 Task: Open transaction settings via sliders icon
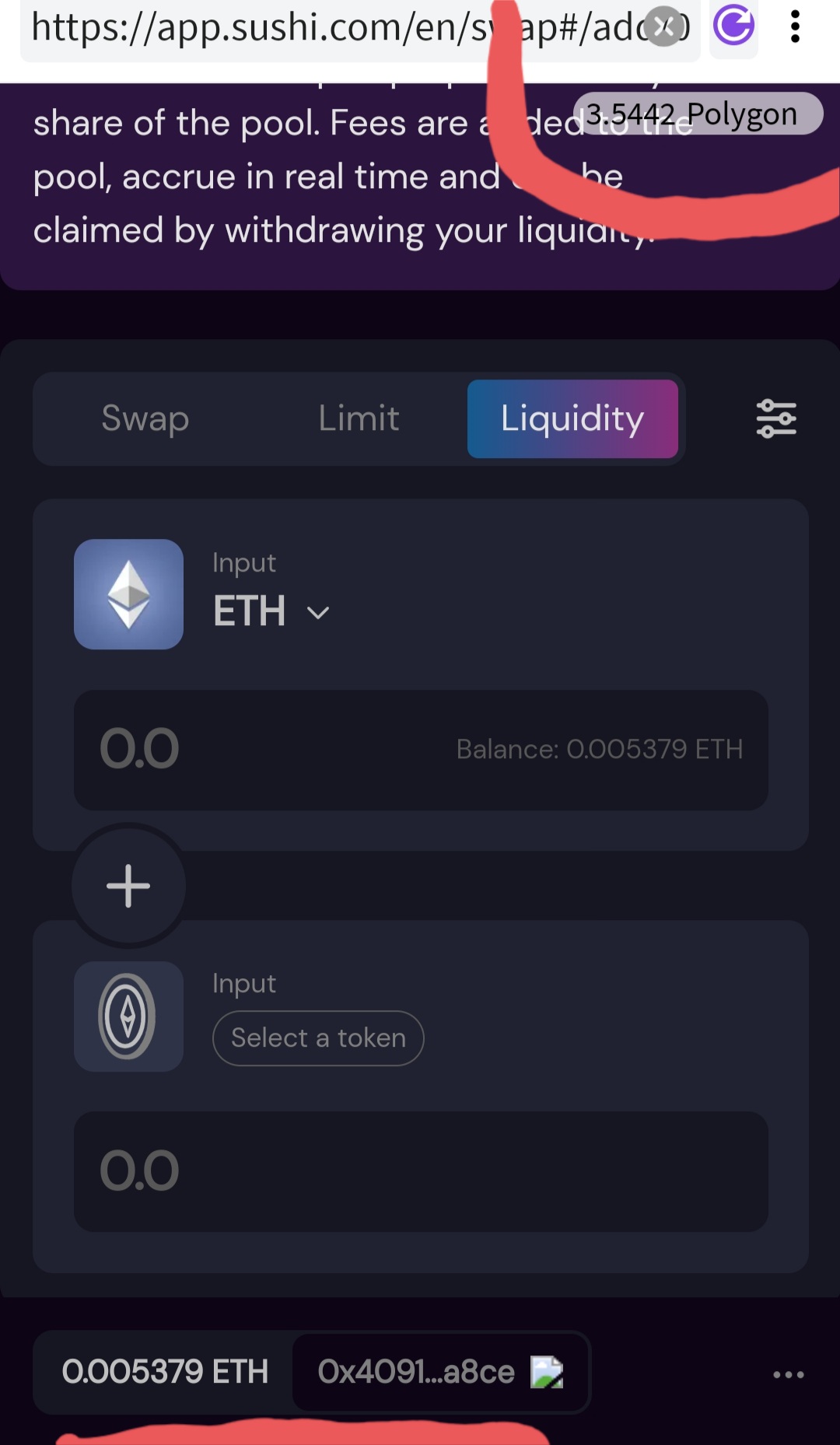776,419
